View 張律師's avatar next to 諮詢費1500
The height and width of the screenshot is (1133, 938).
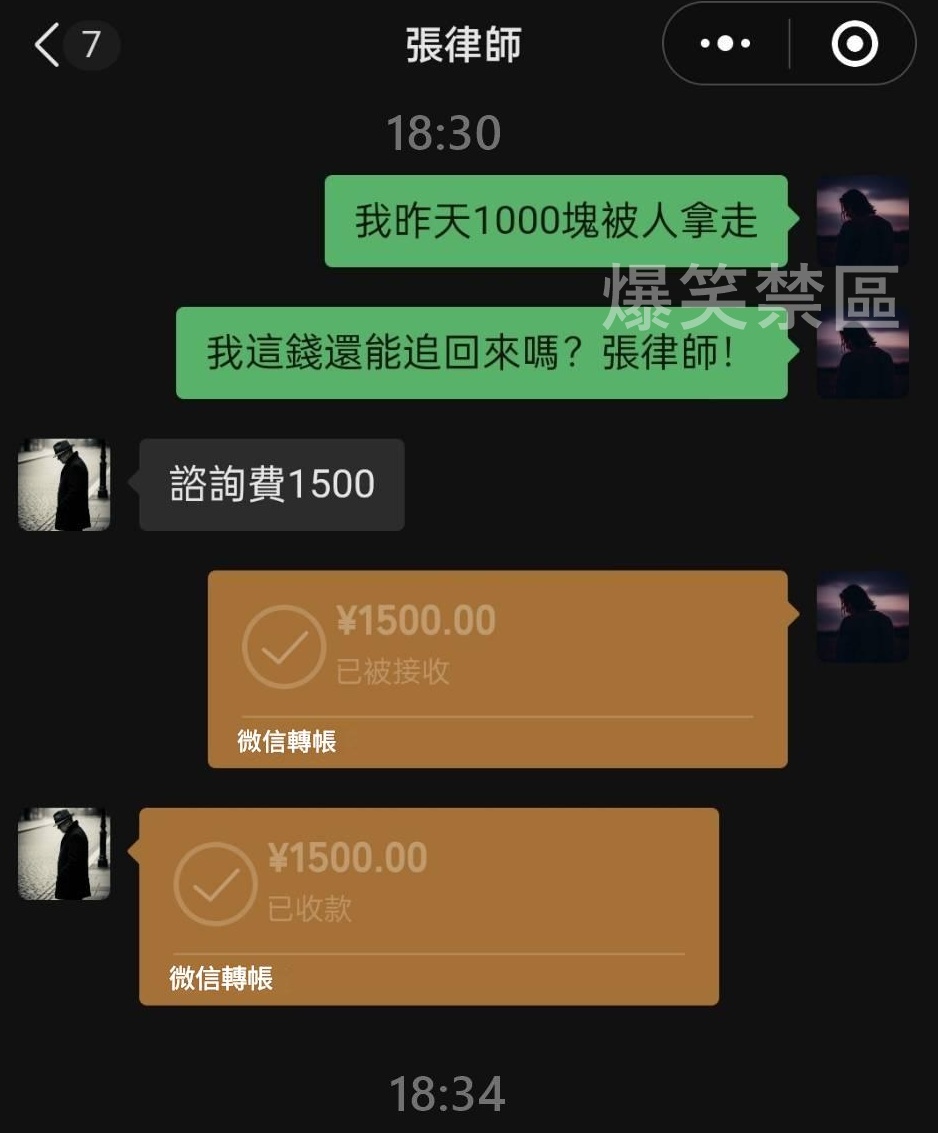pos(64,484)
